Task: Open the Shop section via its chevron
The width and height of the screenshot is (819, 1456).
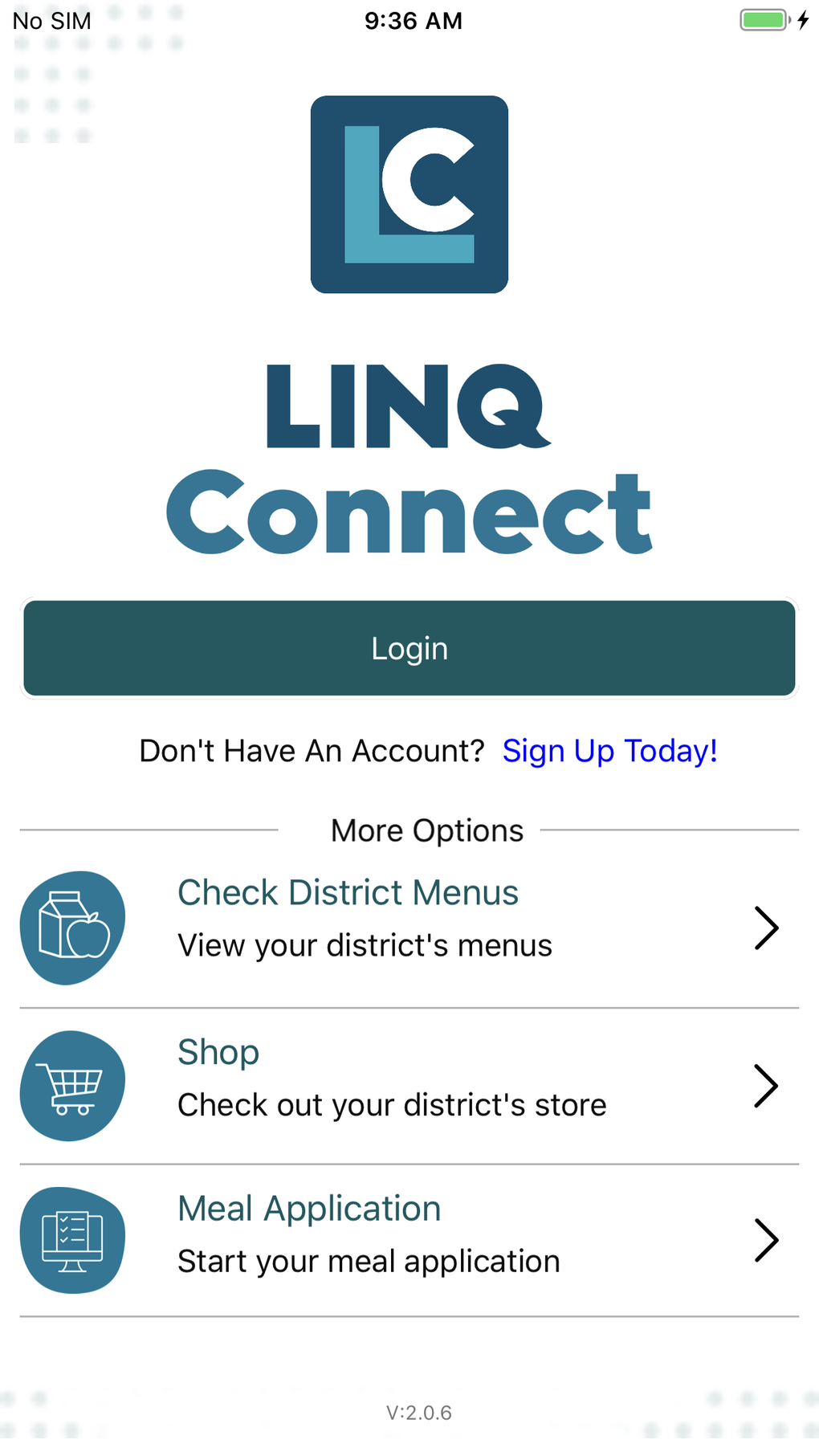Action: coord(765,1086)
